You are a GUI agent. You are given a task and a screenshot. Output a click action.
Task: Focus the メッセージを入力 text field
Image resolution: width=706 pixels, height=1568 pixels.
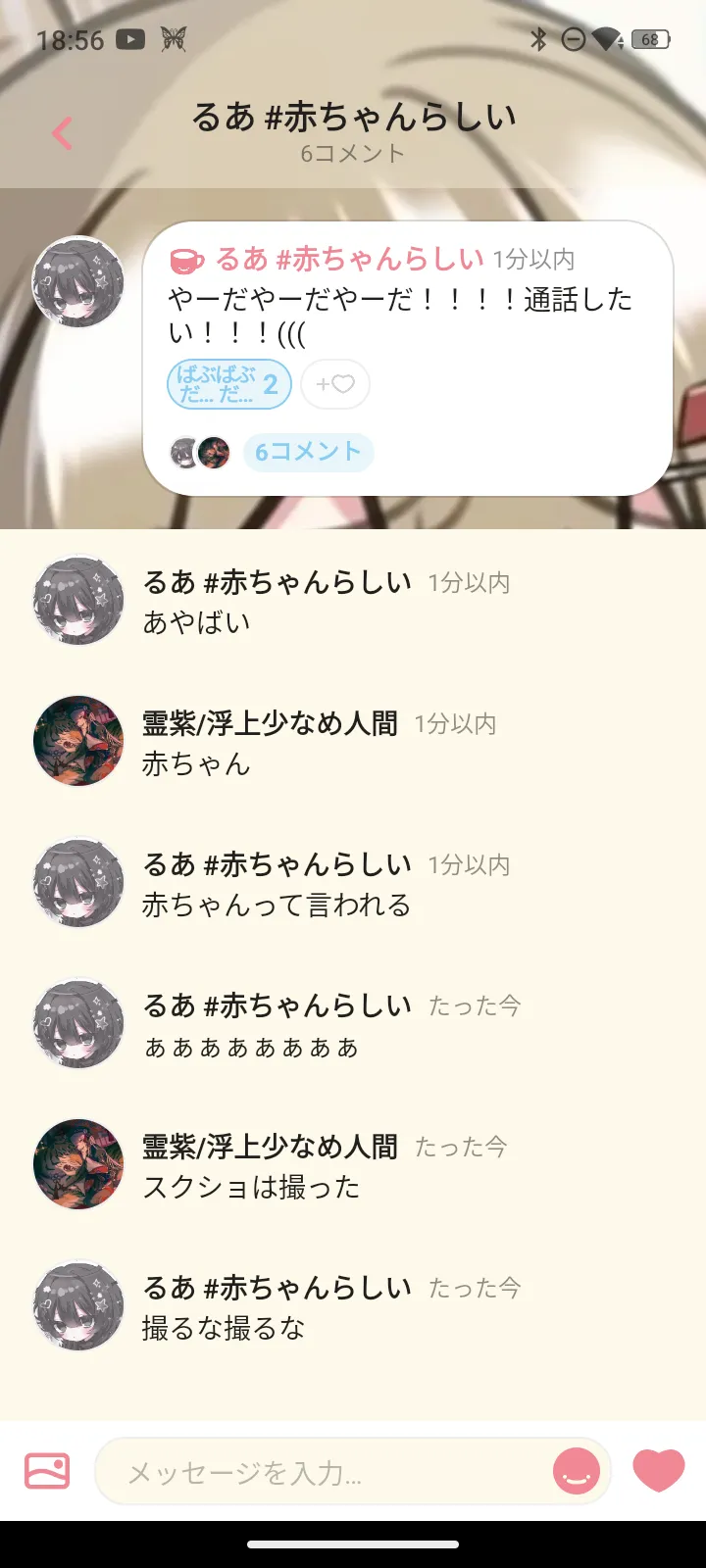click(x=324, y=1472)
